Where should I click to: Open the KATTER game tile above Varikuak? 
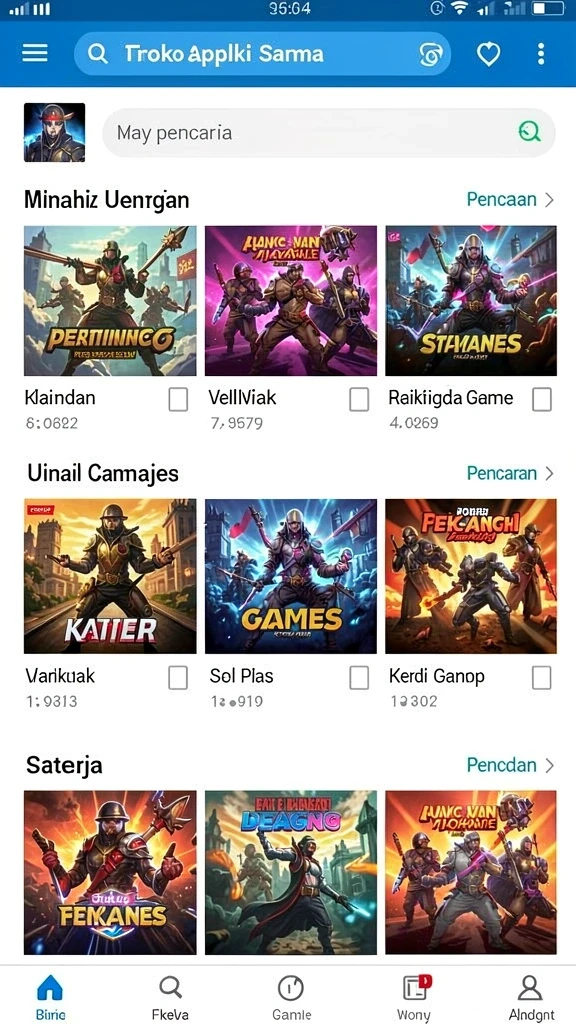tap(110, 577)
